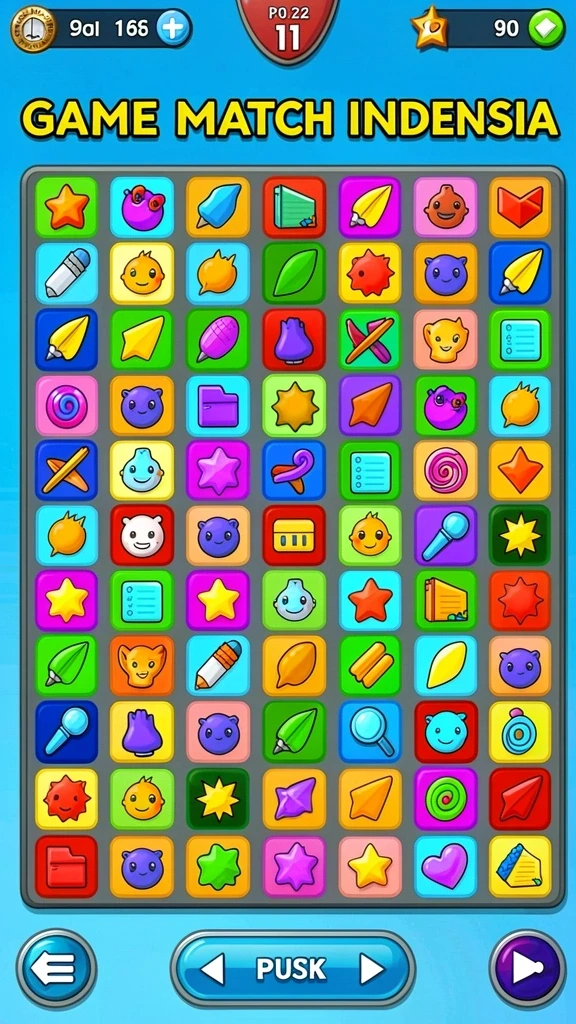
Task: Select the purple heart tile
Action: pyautogui.click(x=446, y=866)
